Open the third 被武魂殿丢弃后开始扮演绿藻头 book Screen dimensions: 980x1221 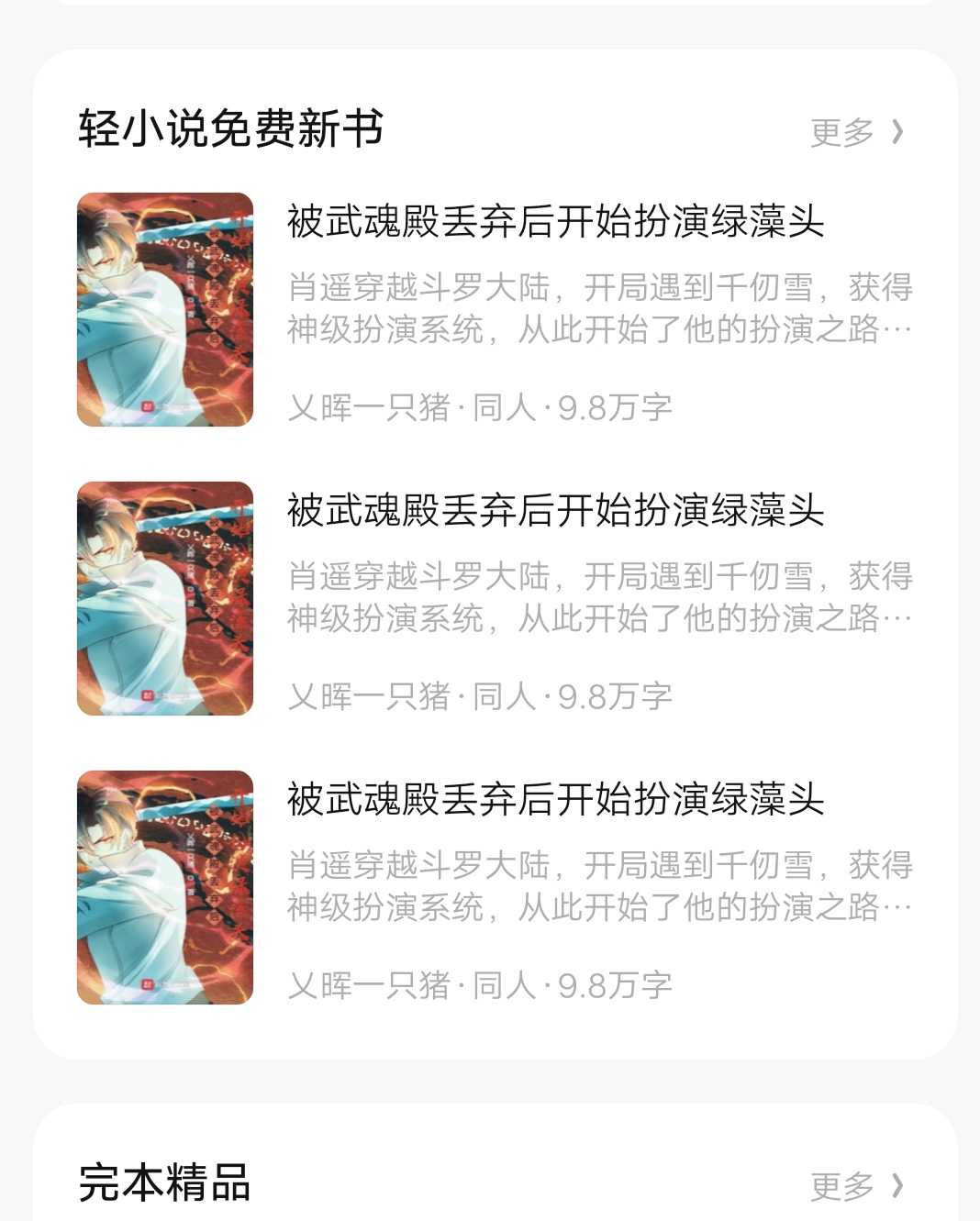(555, 800)
